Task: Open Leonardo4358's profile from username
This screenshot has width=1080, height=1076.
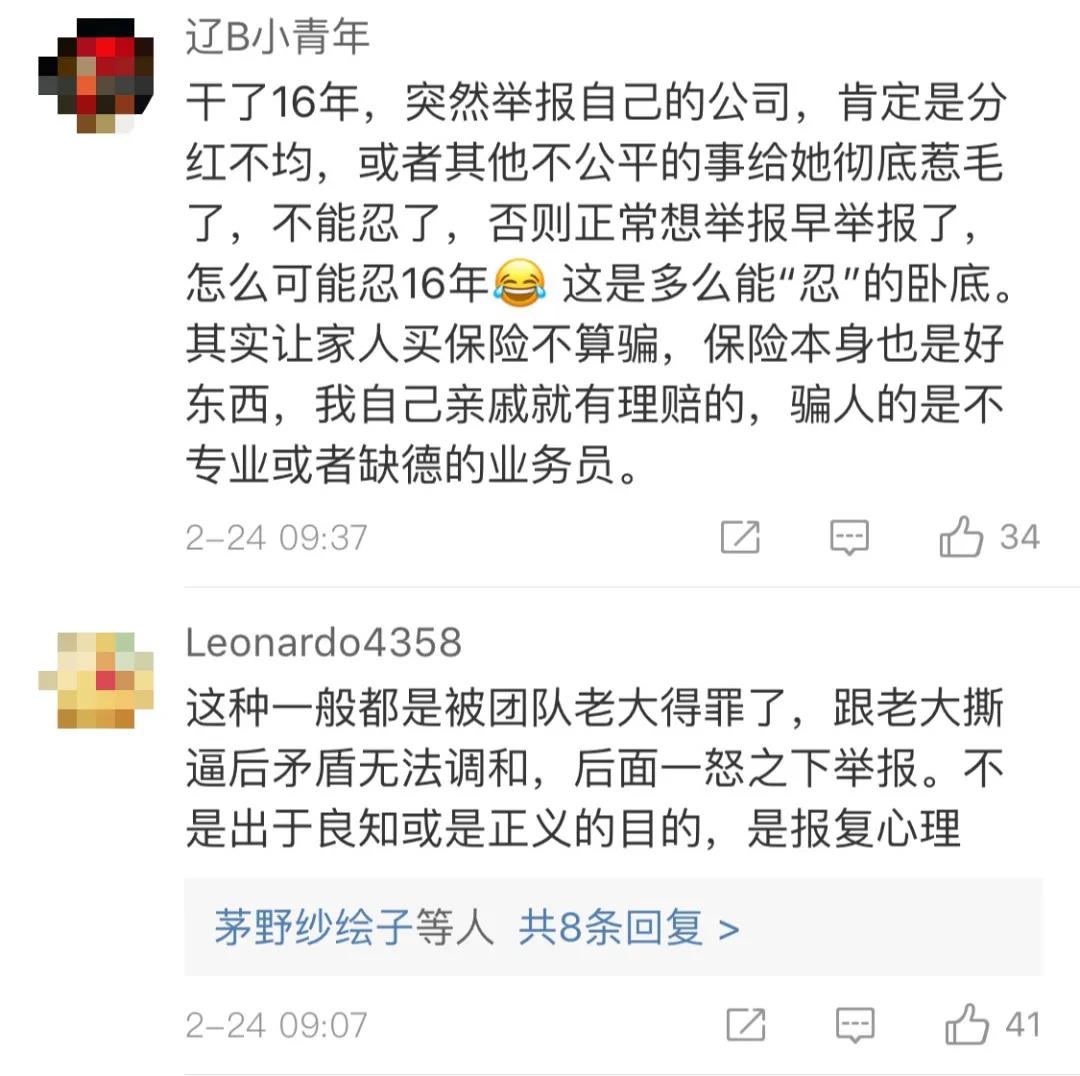Action: pos(324,642)
